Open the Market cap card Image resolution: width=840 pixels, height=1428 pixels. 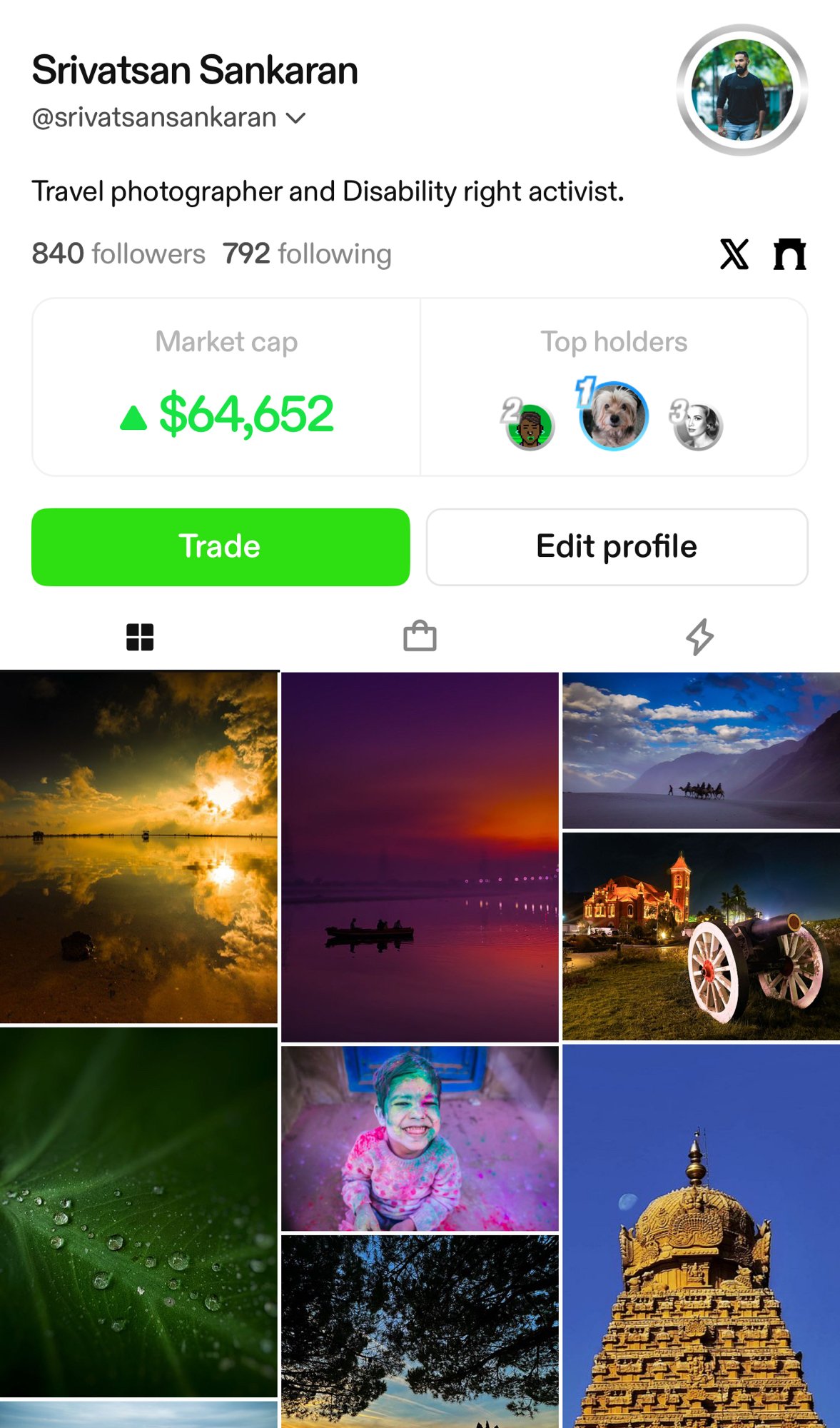227,387
